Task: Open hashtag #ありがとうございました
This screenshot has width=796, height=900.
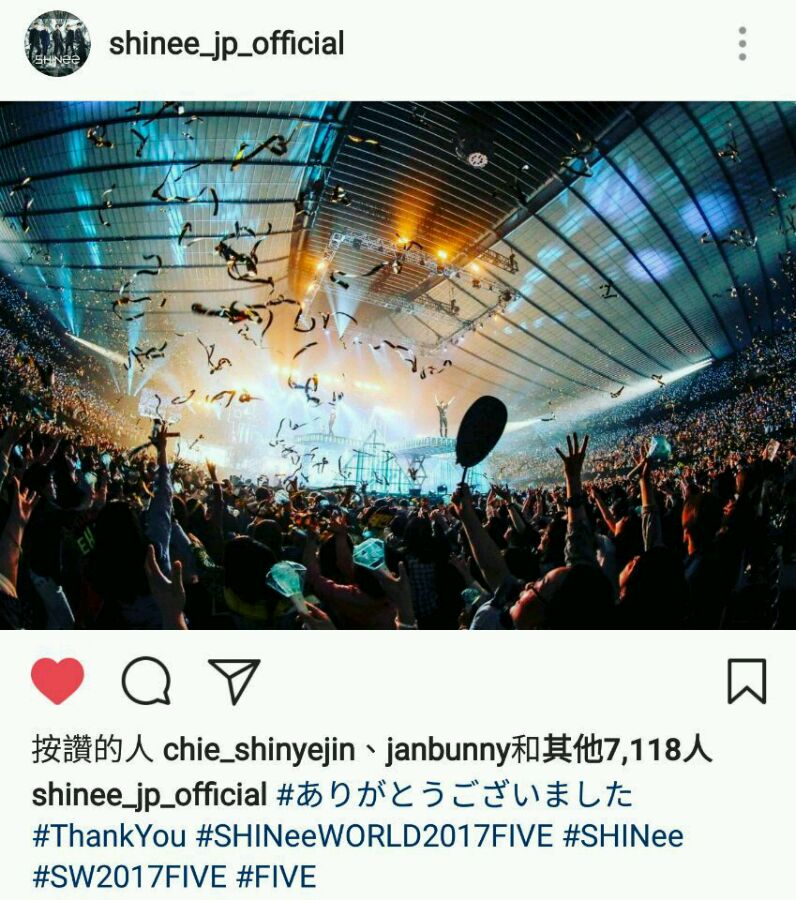Action: pyautogui.click(x=455, y=794)
